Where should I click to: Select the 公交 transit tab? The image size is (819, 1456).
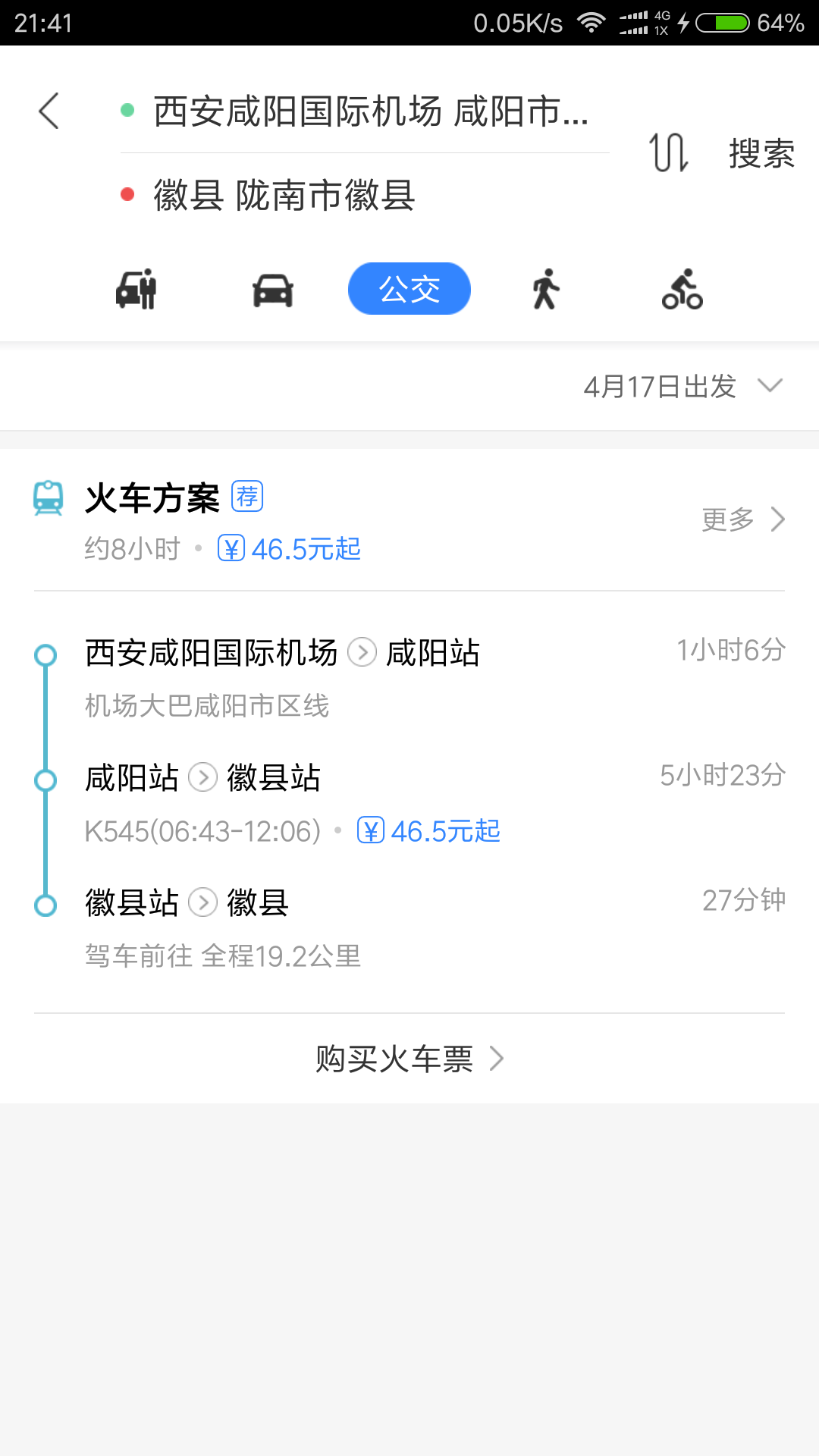[409, 289]
